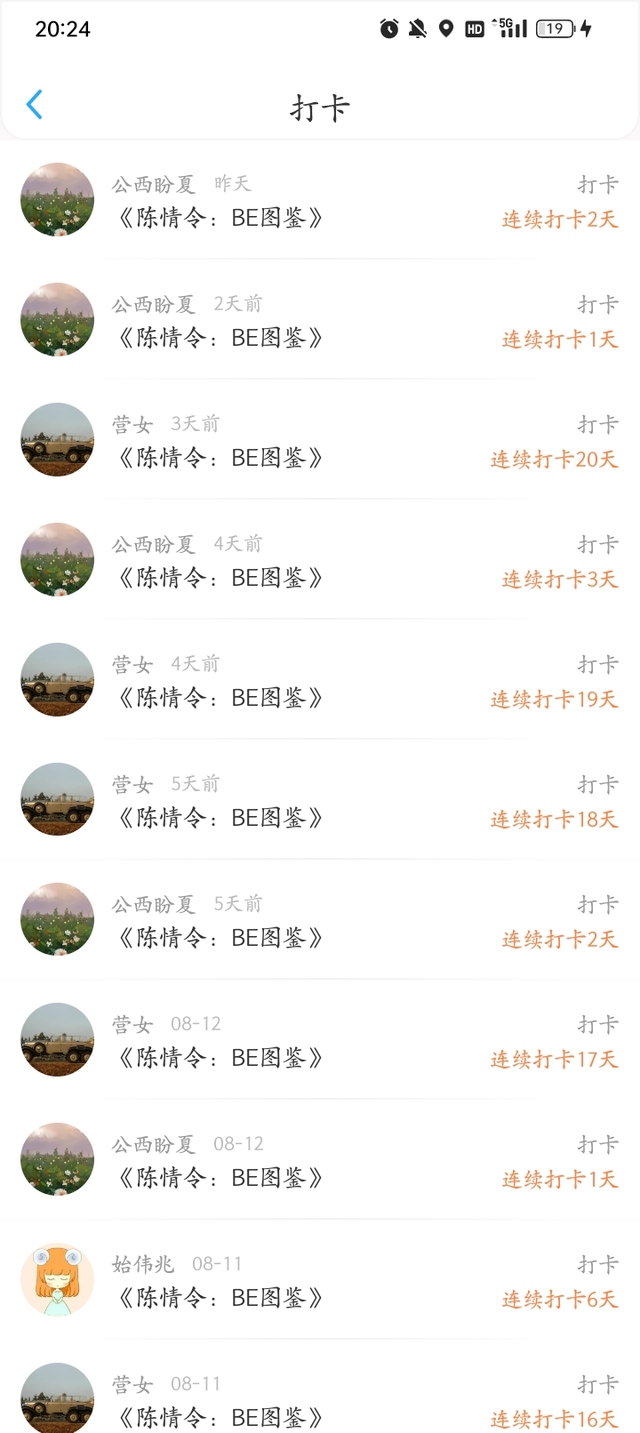Open 营女's 连续打卡18天 check-in
The width and height of the screenshot is (640, 1433).
[320, 801]
